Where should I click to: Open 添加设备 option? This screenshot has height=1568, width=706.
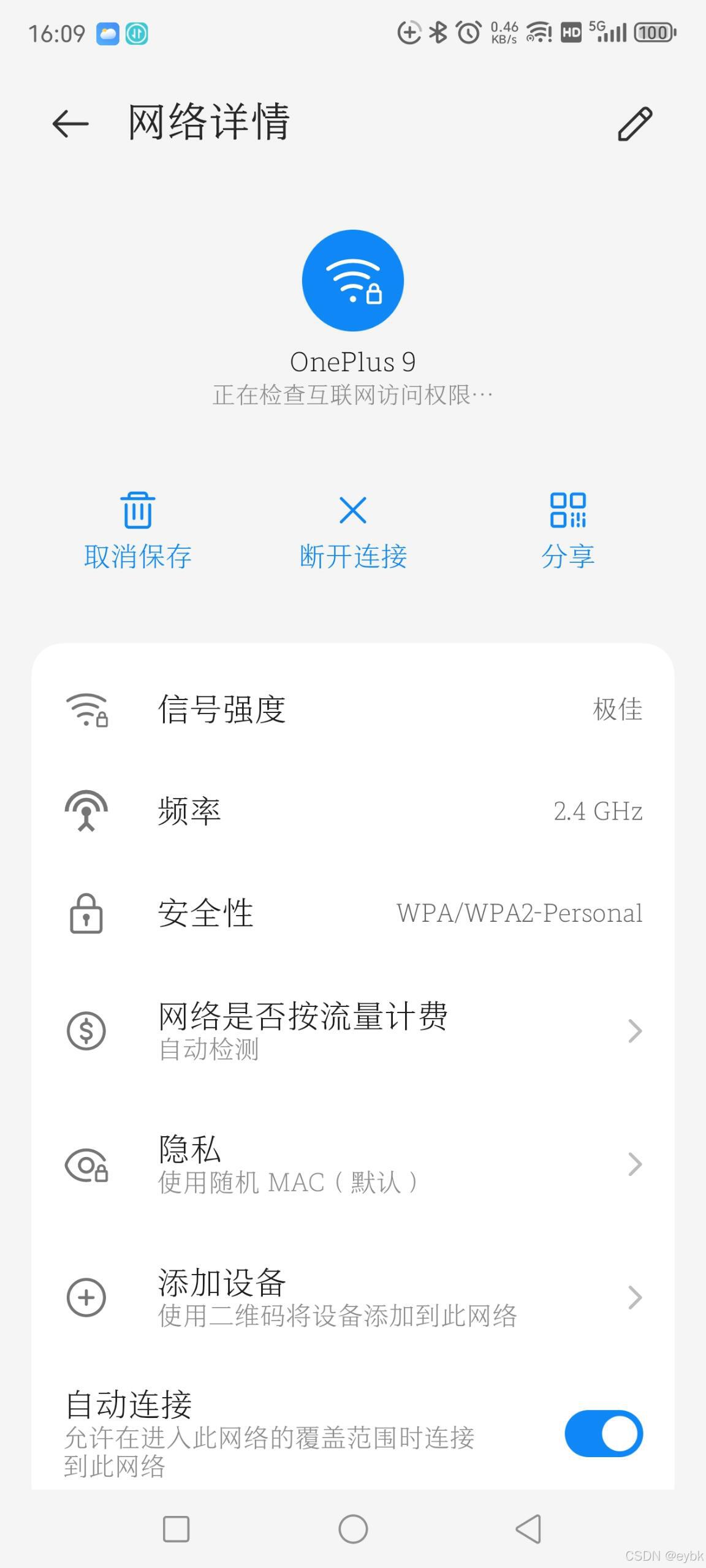click(353, 1297)
